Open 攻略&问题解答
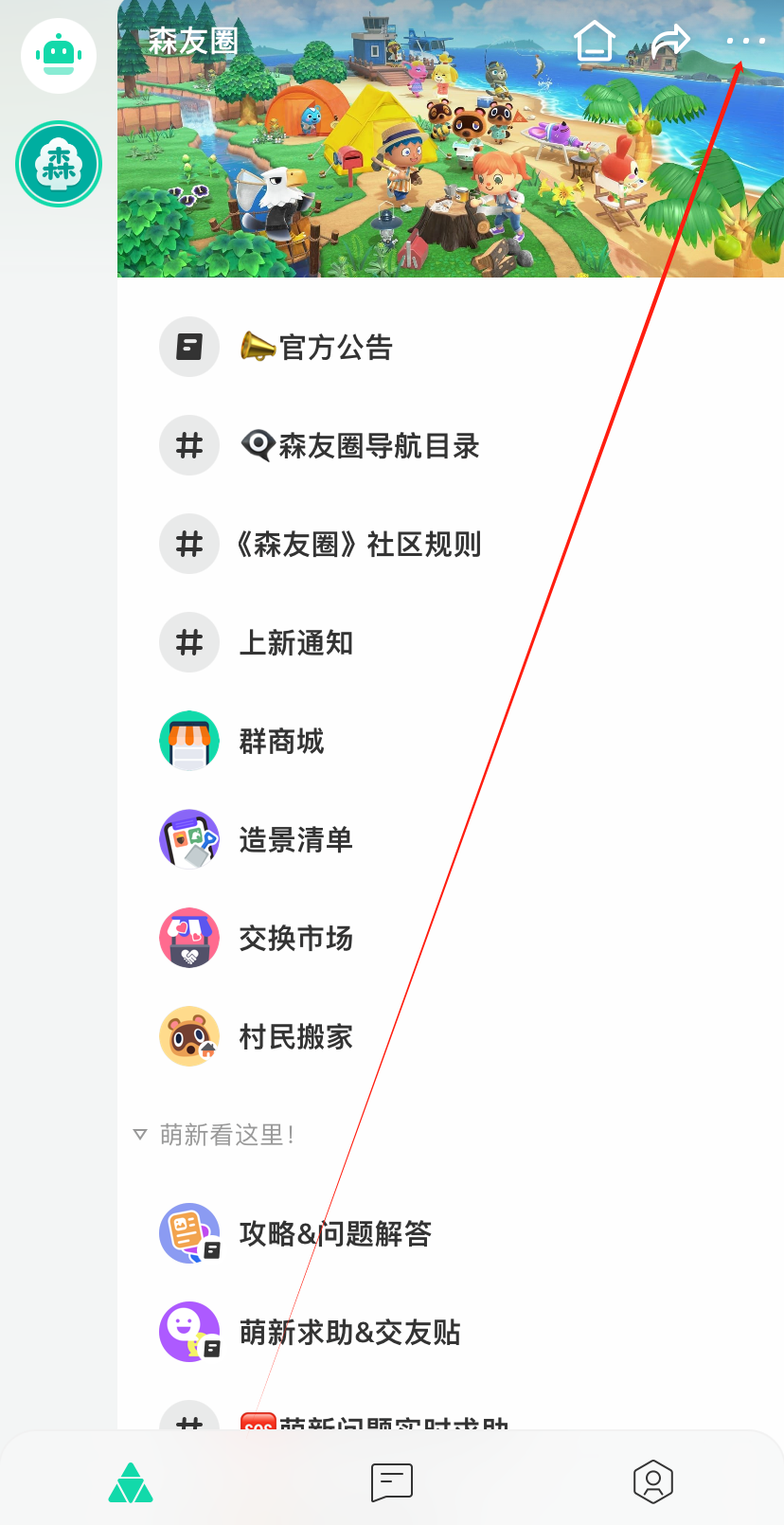The image size is (784, 1525). point(335,1234)
